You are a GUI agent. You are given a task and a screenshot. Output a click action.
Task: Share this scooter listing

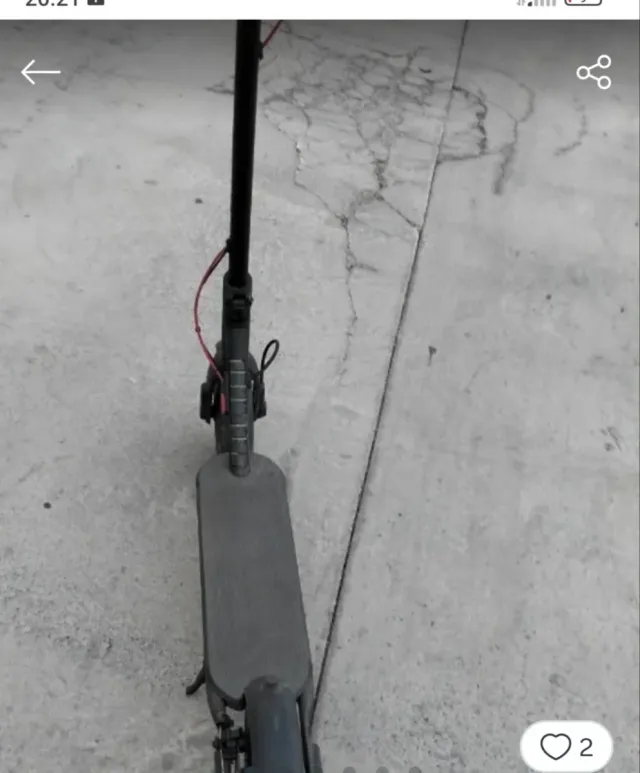pyautogui.click(x=594, y=72)
